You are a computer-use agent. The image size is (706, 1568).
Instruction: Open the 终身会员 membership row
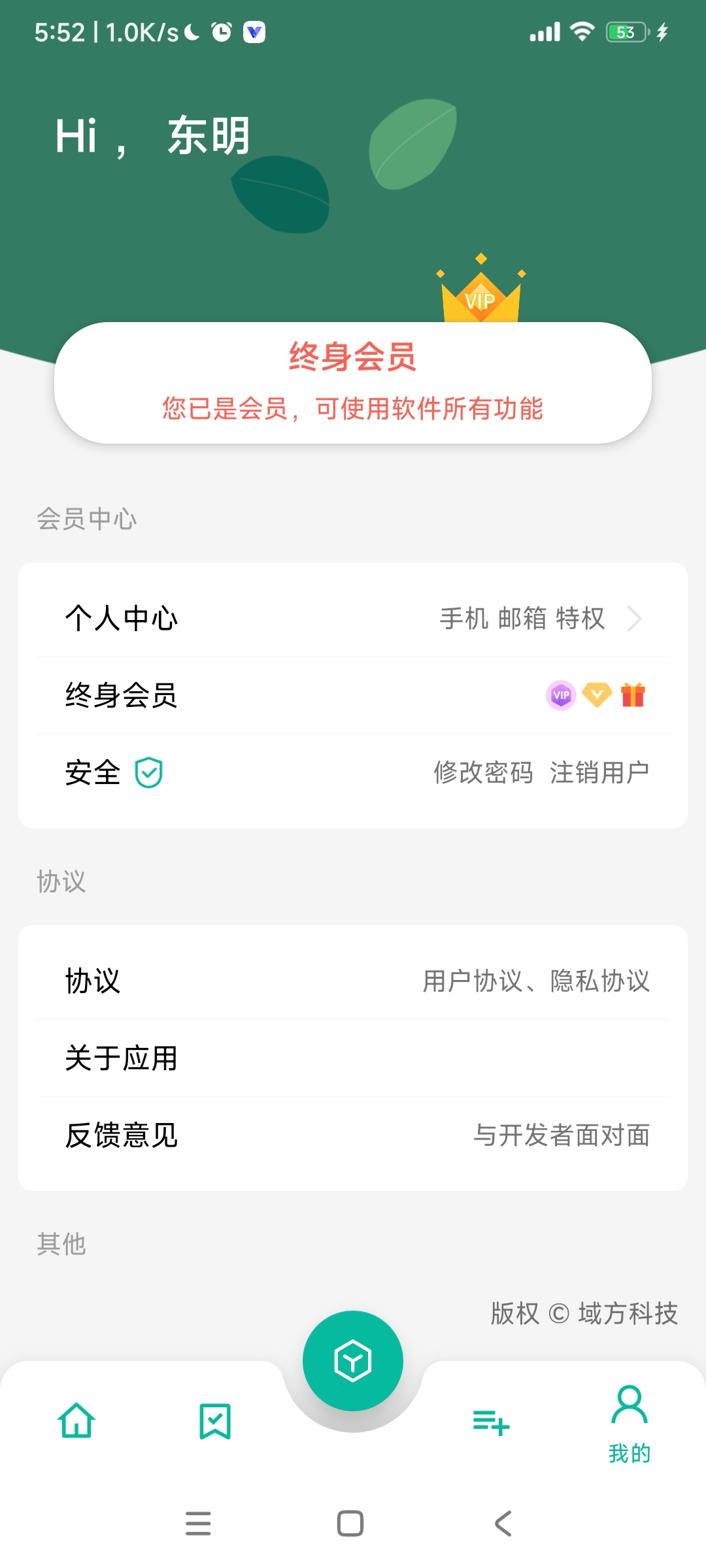point(353,695)
